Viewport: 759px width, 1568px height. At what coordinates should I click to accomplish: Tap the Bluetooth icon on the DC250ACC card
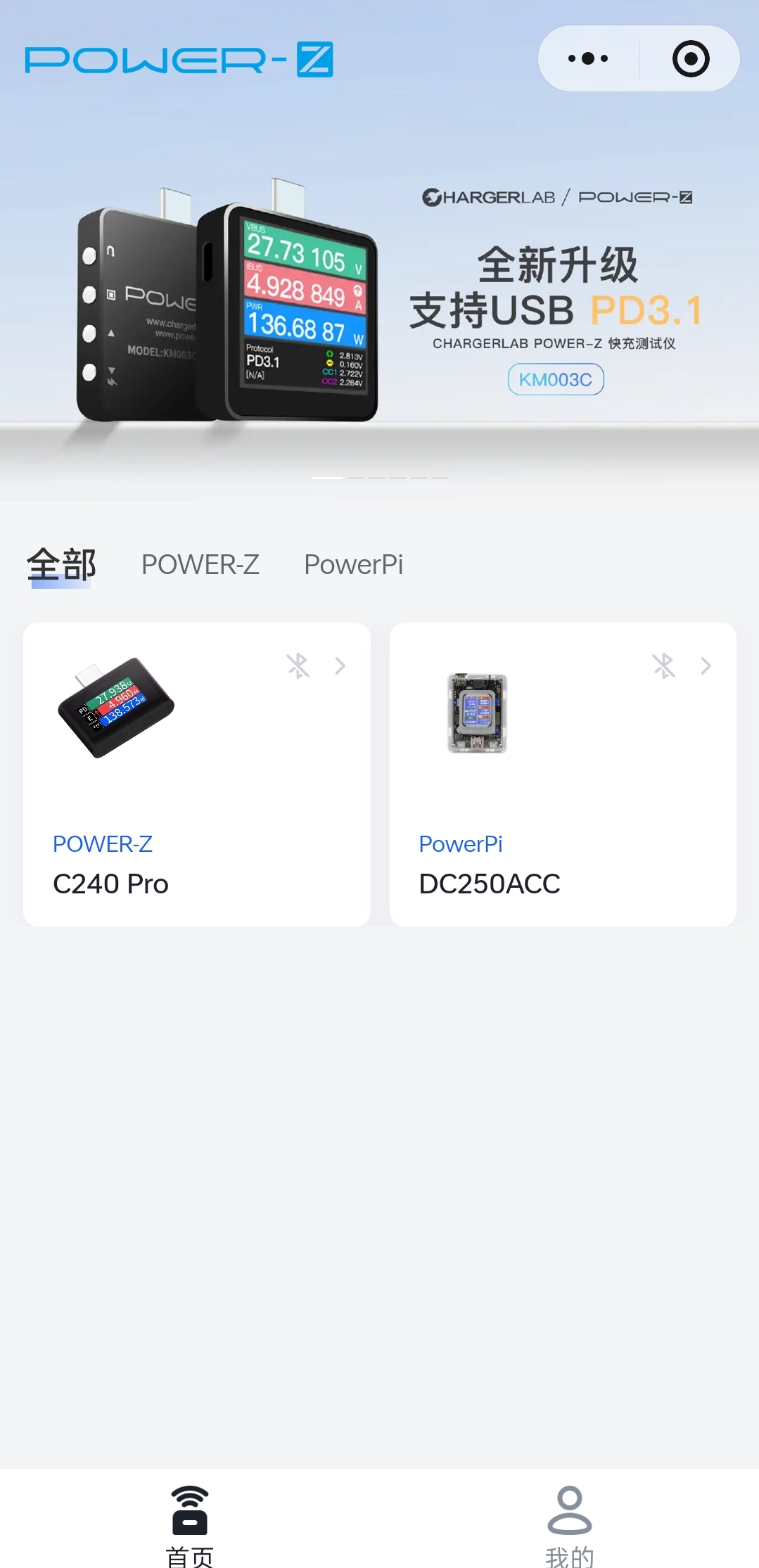click(663, 665)
